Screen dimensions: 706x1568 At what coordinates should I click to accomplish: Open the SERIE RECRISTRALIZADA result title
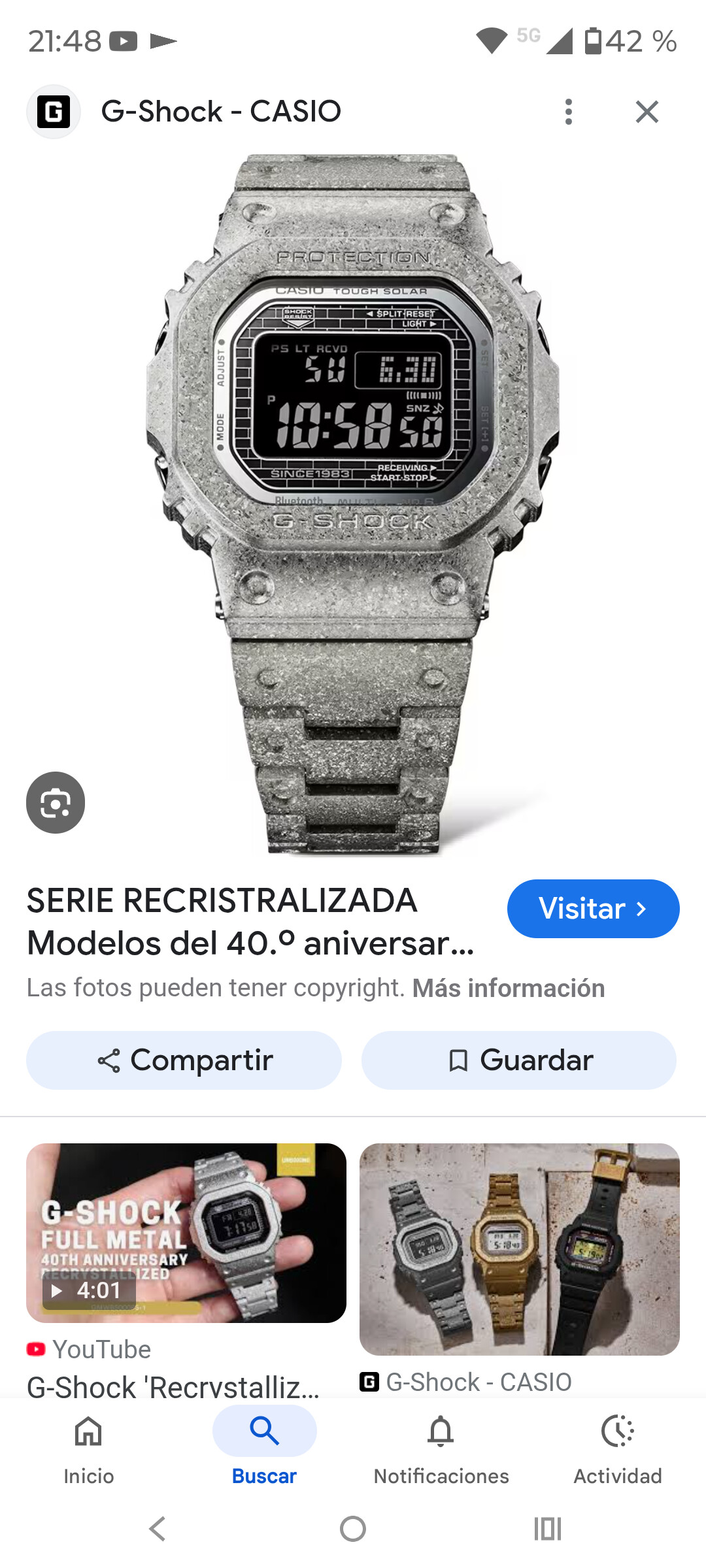[250, 921]
